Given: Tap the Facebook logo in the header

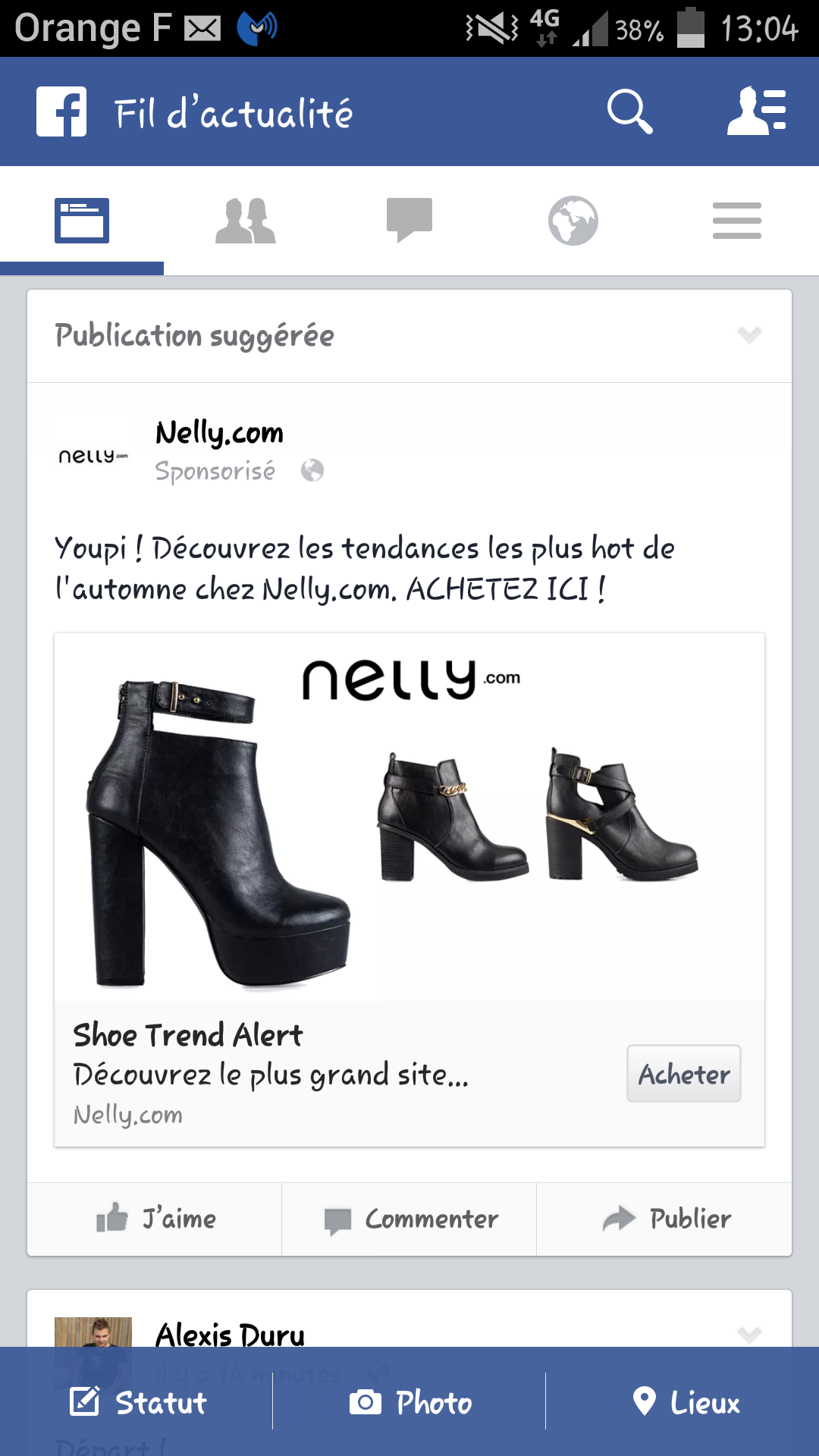Looking at the screenshot, I should point(61,111).
